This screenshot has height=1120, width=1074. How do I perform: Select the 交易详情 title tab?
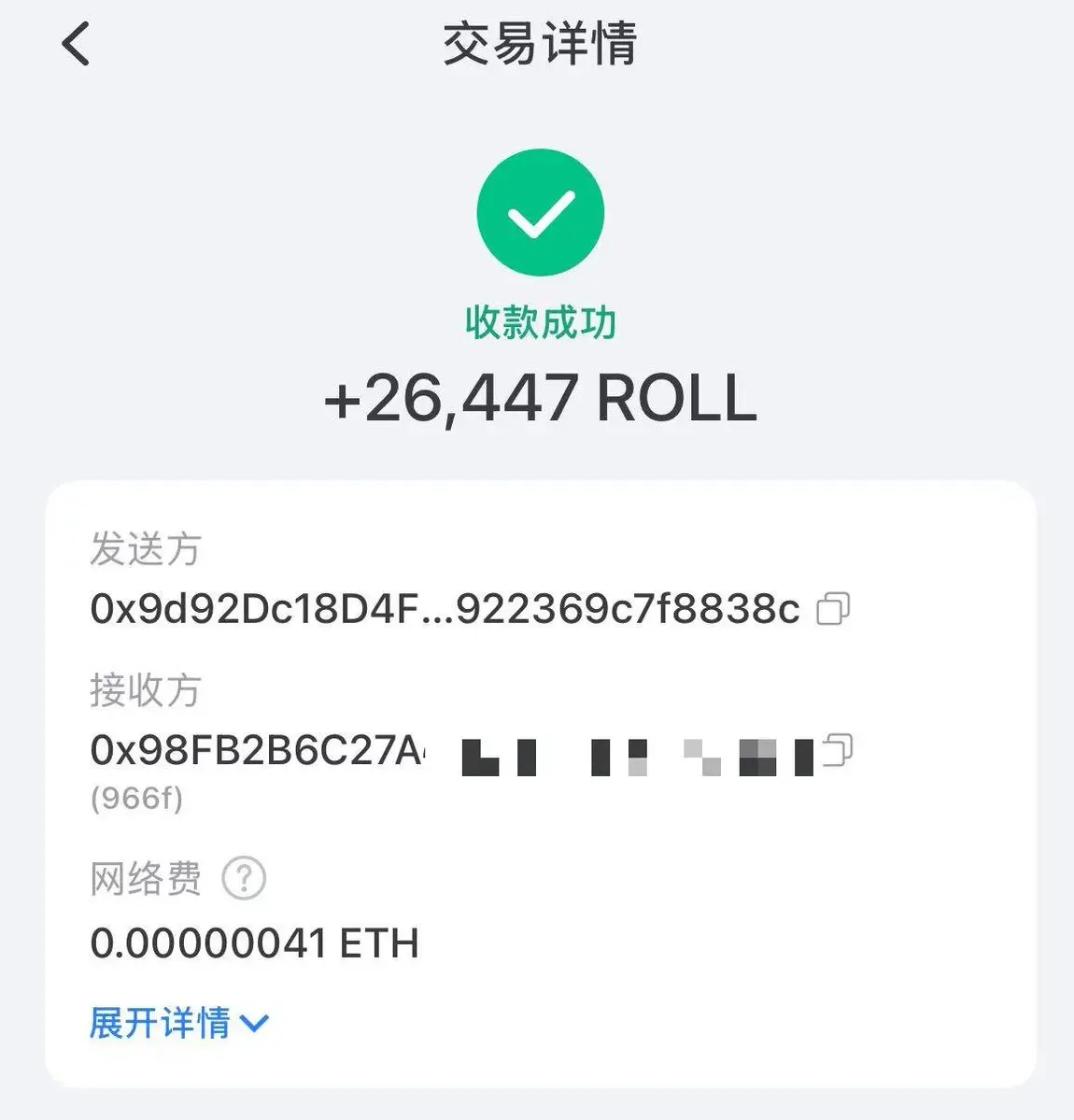coord(538,45)
